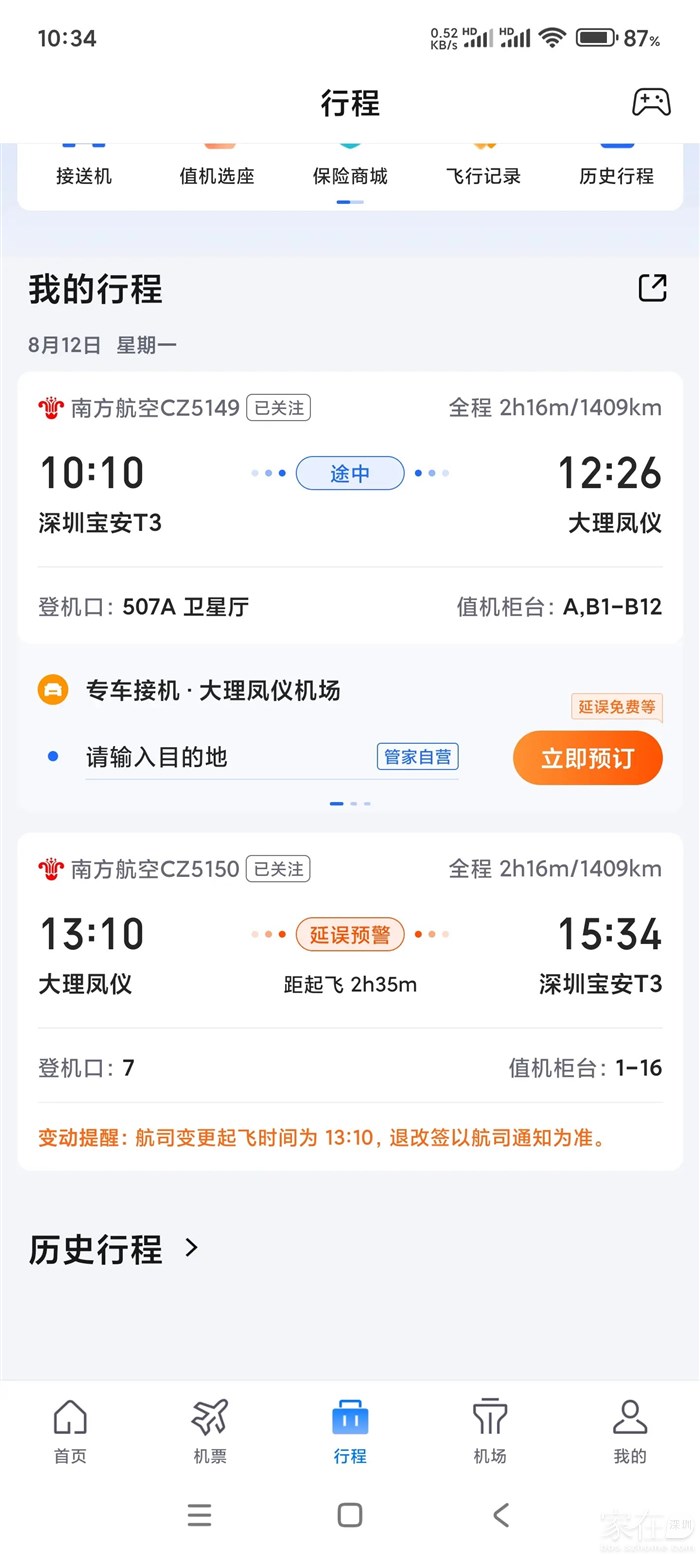The image size is (700, 1555).
Task: Tap 已关注 on flight CZ5150
Action: point(278,869)
